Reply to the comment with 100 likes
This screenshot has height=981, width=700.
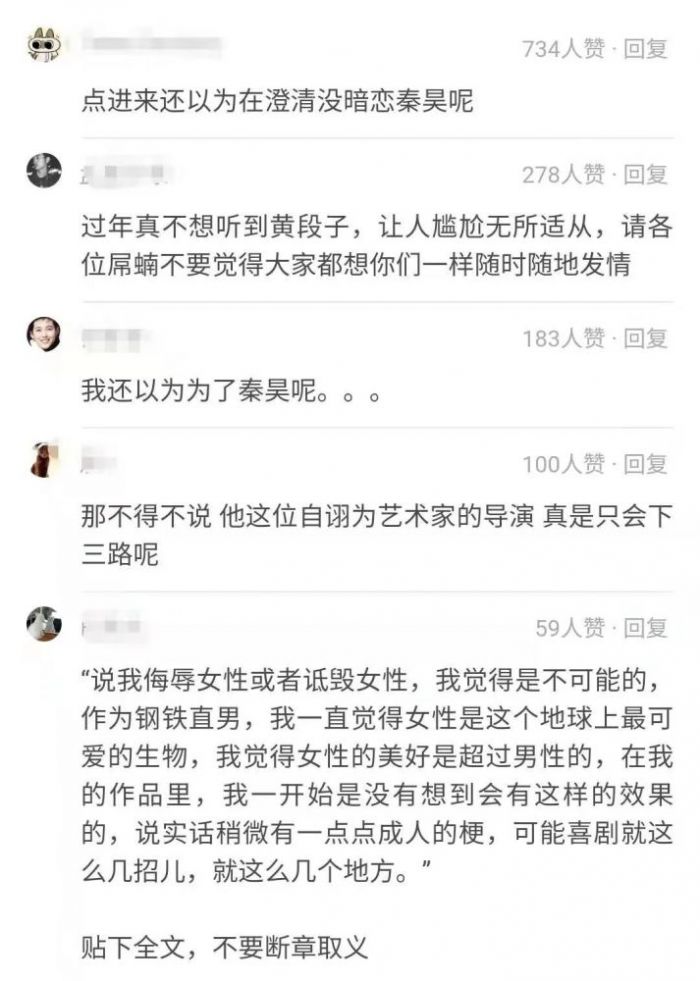[645, 464]
